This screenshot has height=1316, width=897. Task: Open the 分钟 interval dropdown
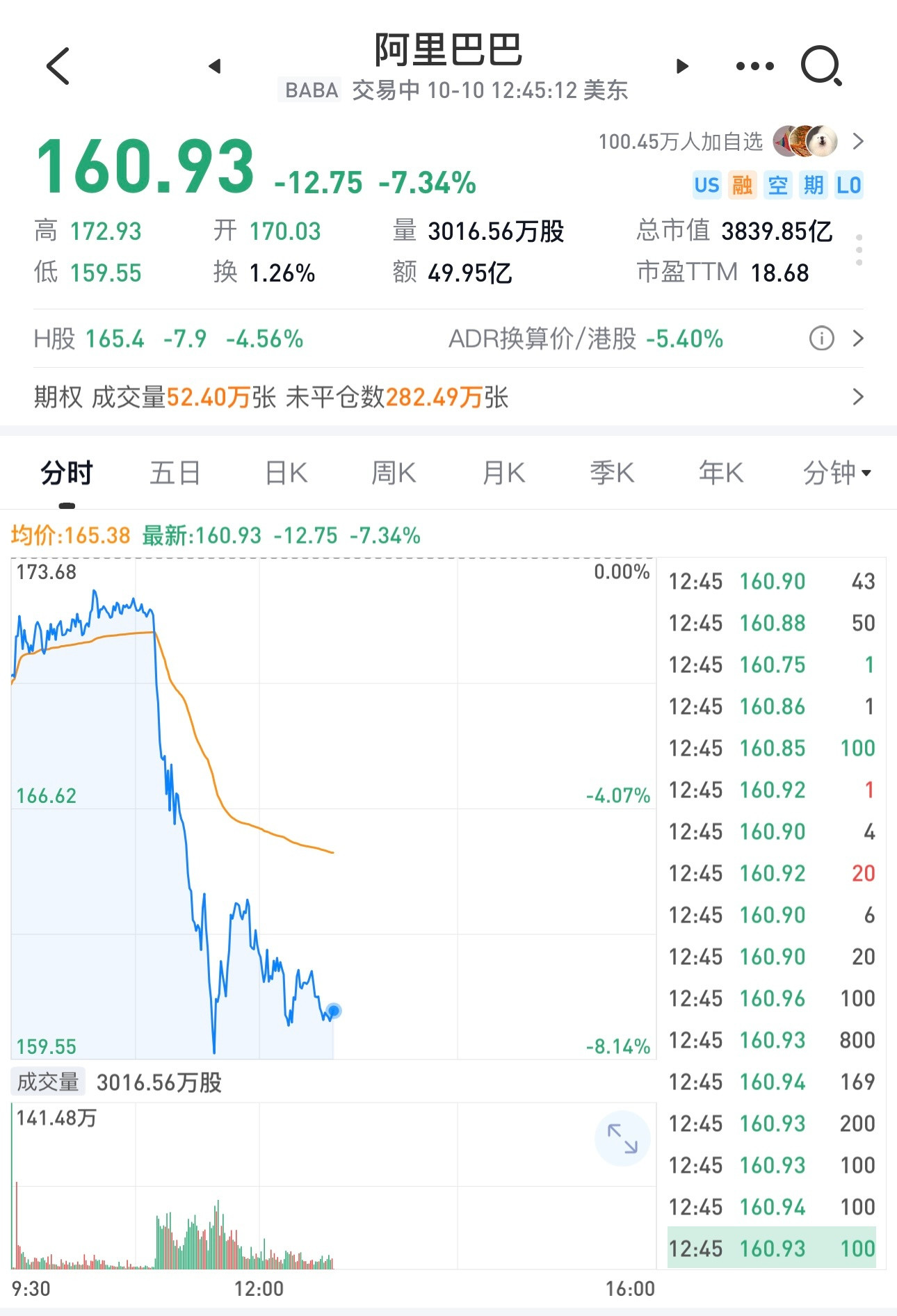[x=837, y=473]
